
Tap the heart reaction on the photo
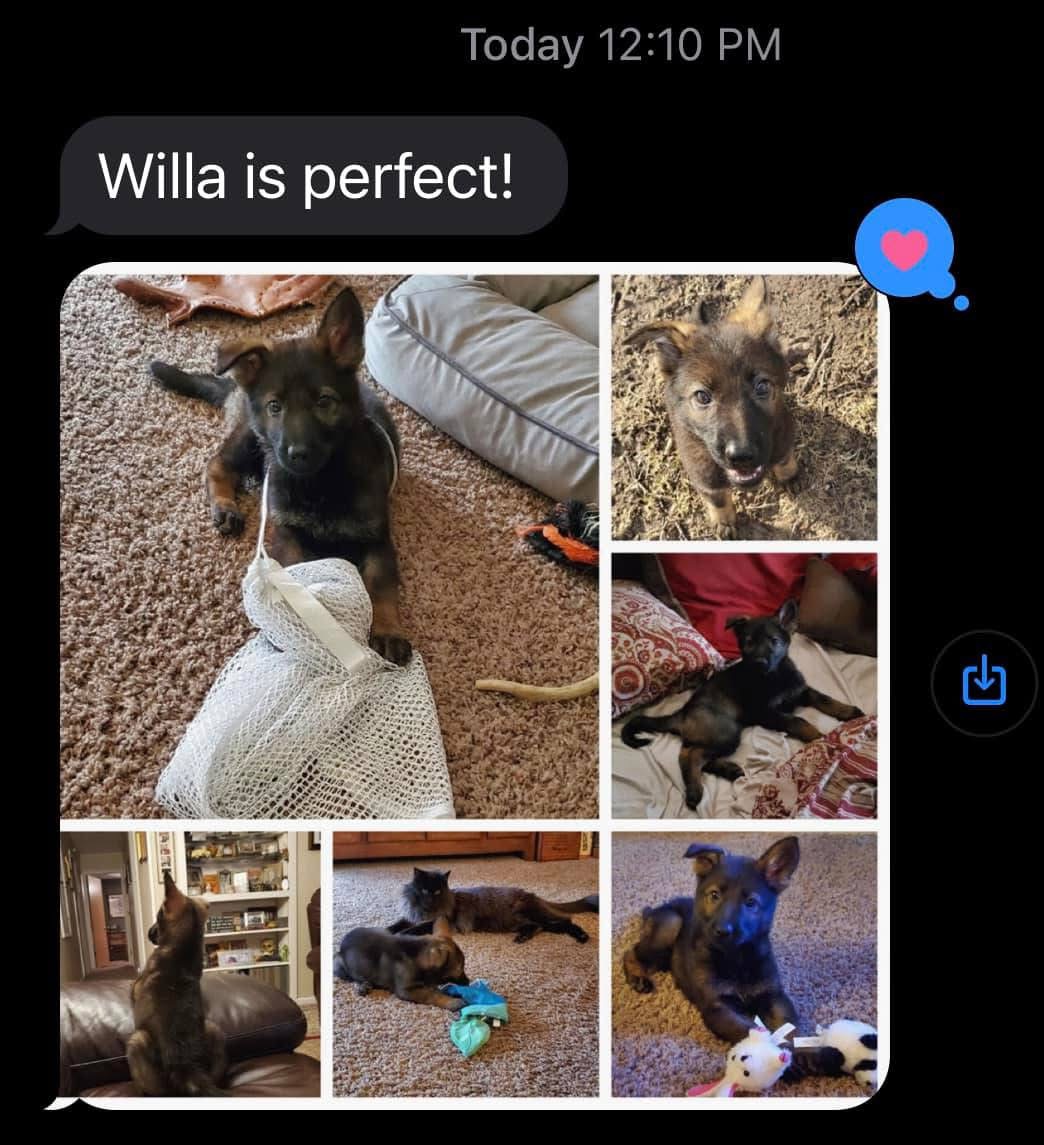coord(905,249)
